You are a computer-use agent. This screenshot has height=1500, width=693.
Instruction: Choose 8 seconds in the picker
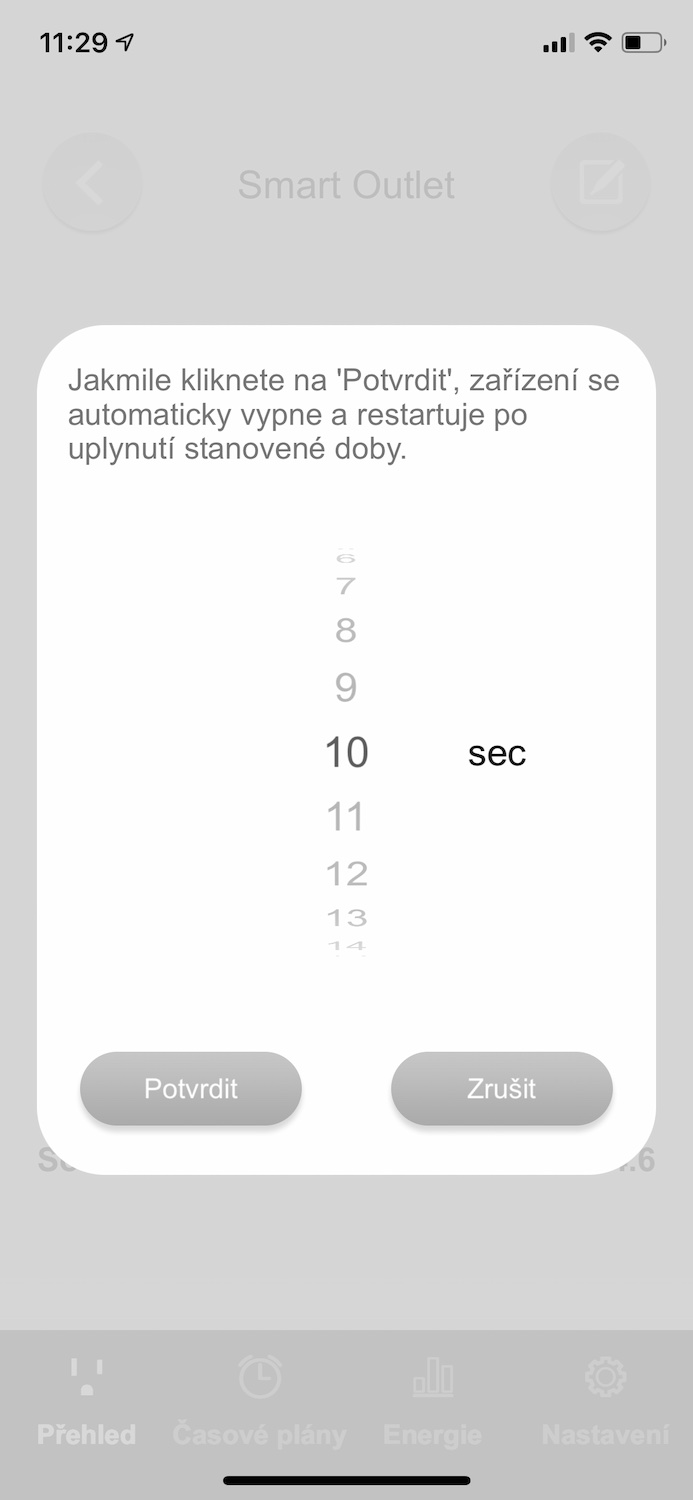pyautogui.click(x=346, y=630)
